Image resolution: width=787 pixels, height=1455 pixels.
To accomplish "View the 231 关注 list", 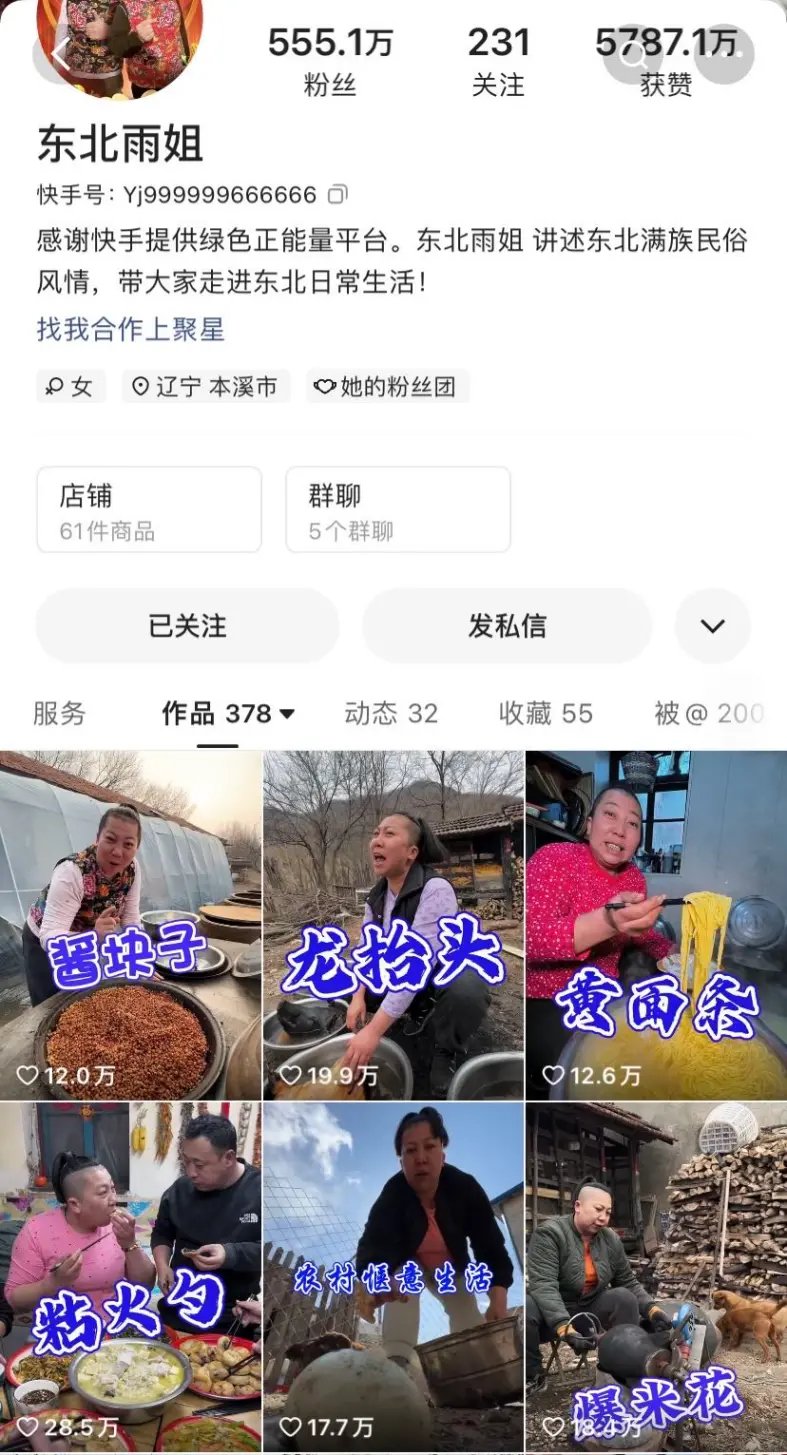I will click(498, 61).
